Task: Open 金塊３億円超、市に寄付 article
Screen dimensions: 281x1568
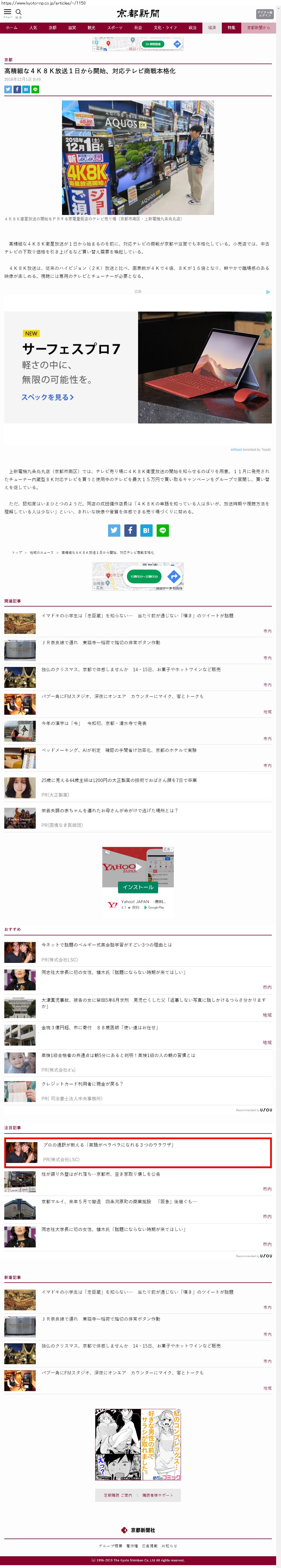Action: tap(100, 1028)
